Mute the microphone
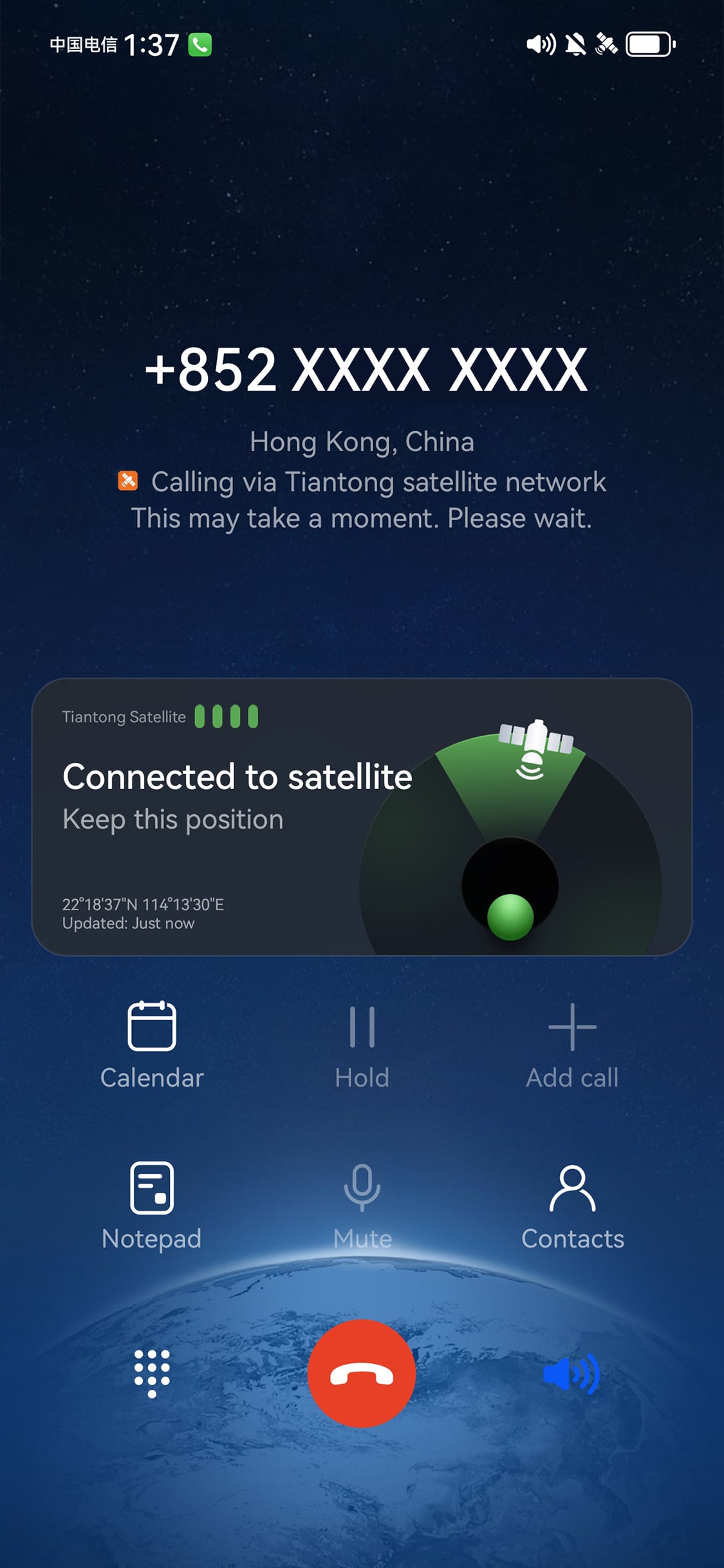This screenshot has width=724, height=1568. pos(362,1204)
